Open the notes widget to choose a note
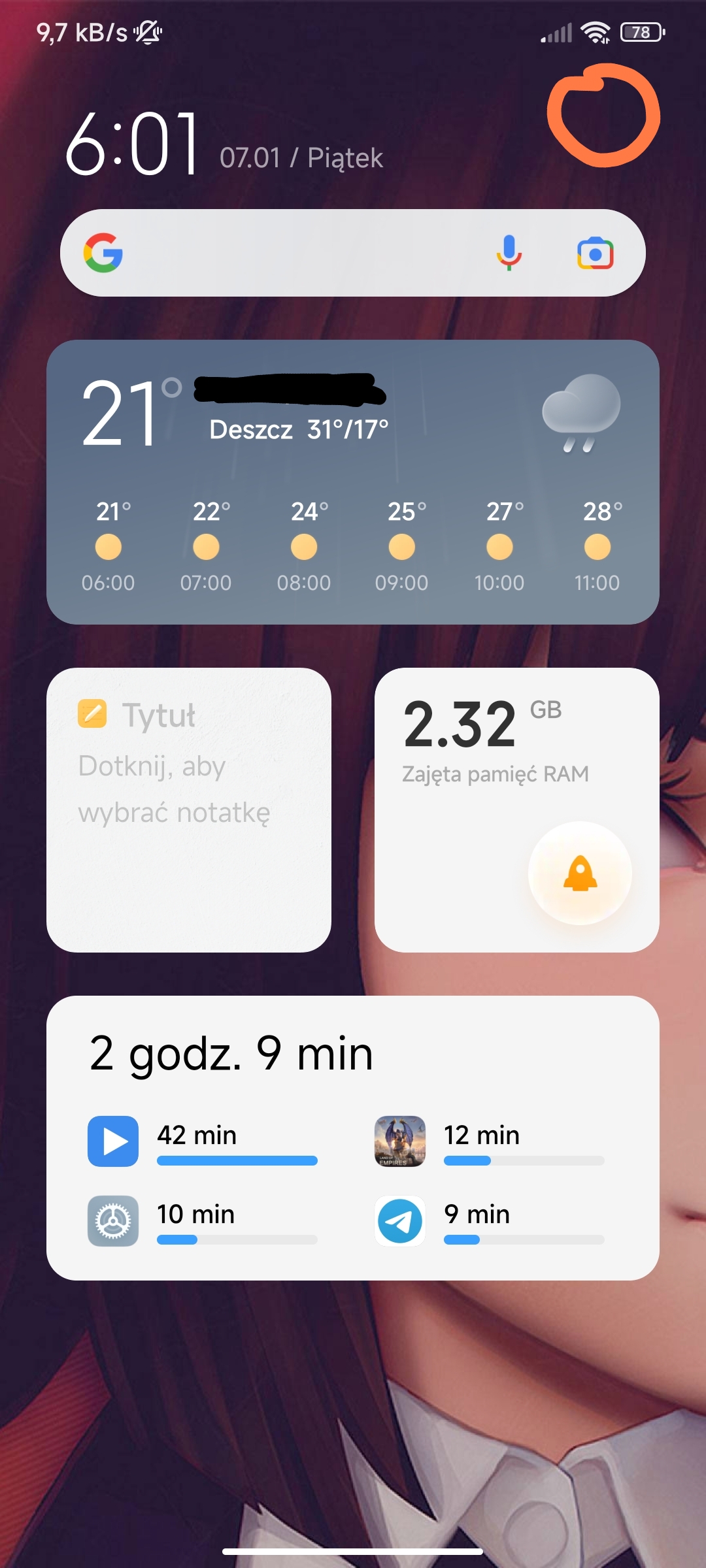Image resolution: width=706 pixels, height=1568 pixels. point(188,810)
